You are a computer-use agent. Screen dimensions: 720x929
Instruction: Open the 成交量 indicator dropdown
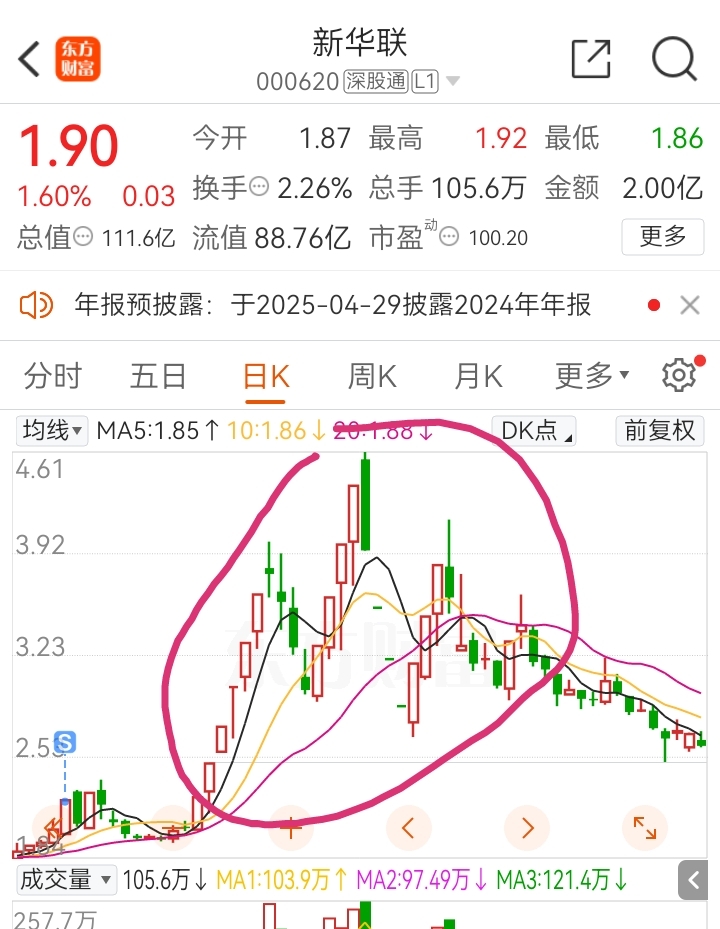click(65, 879)
